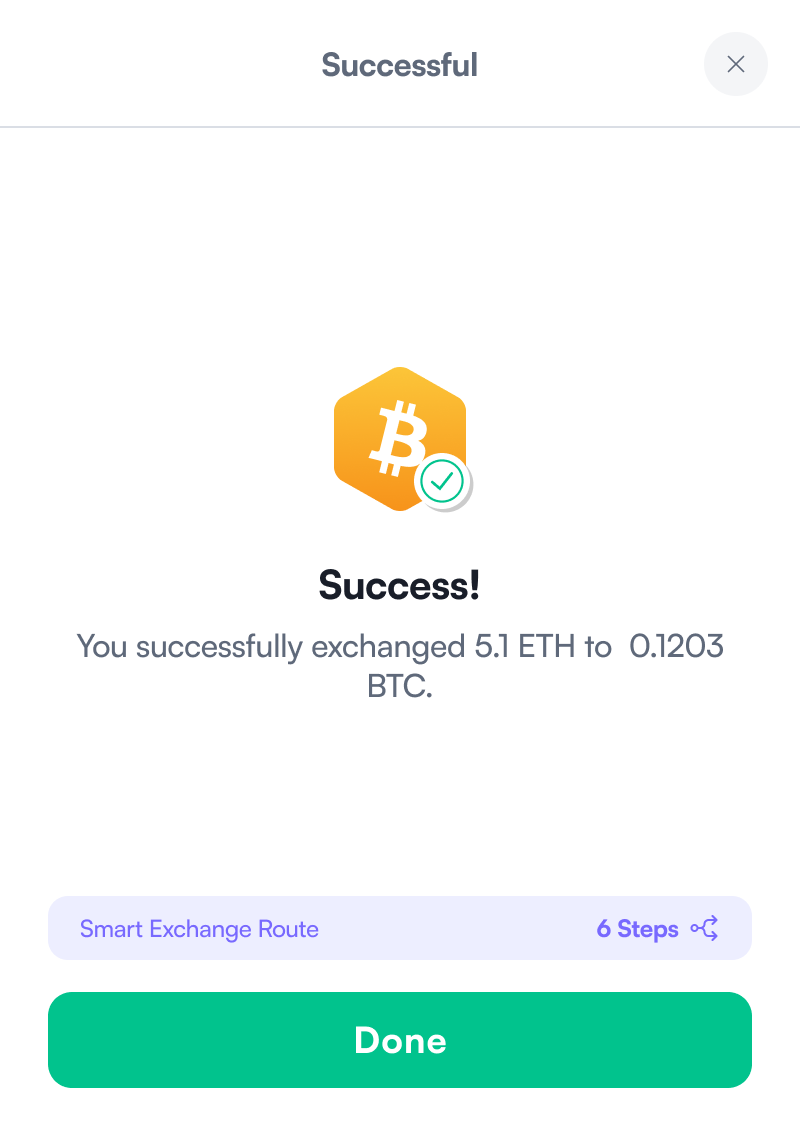Expand the Smart Exchange Route banner
800x1136 pixels.
pos(400,928)
